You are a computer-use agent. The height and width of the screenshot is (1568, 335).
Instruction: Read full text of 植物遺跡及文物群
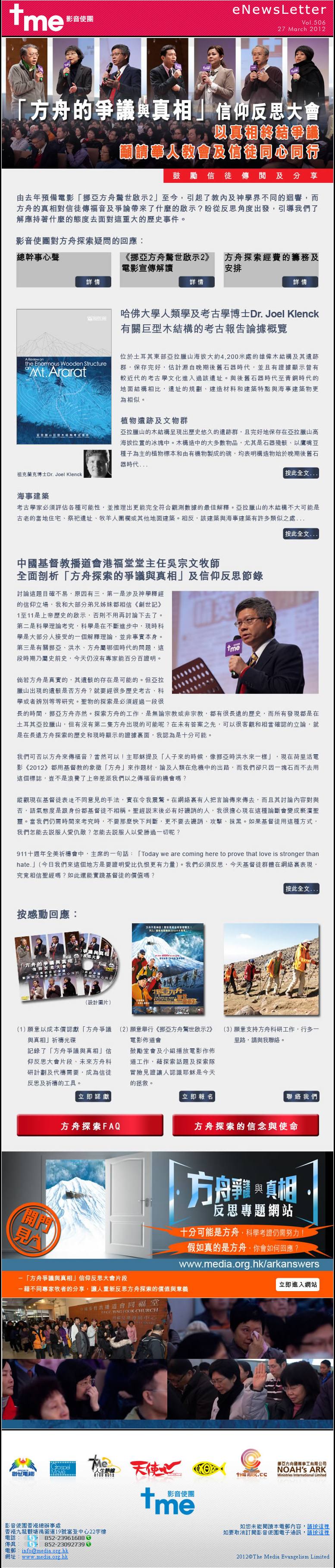[301, 473]
